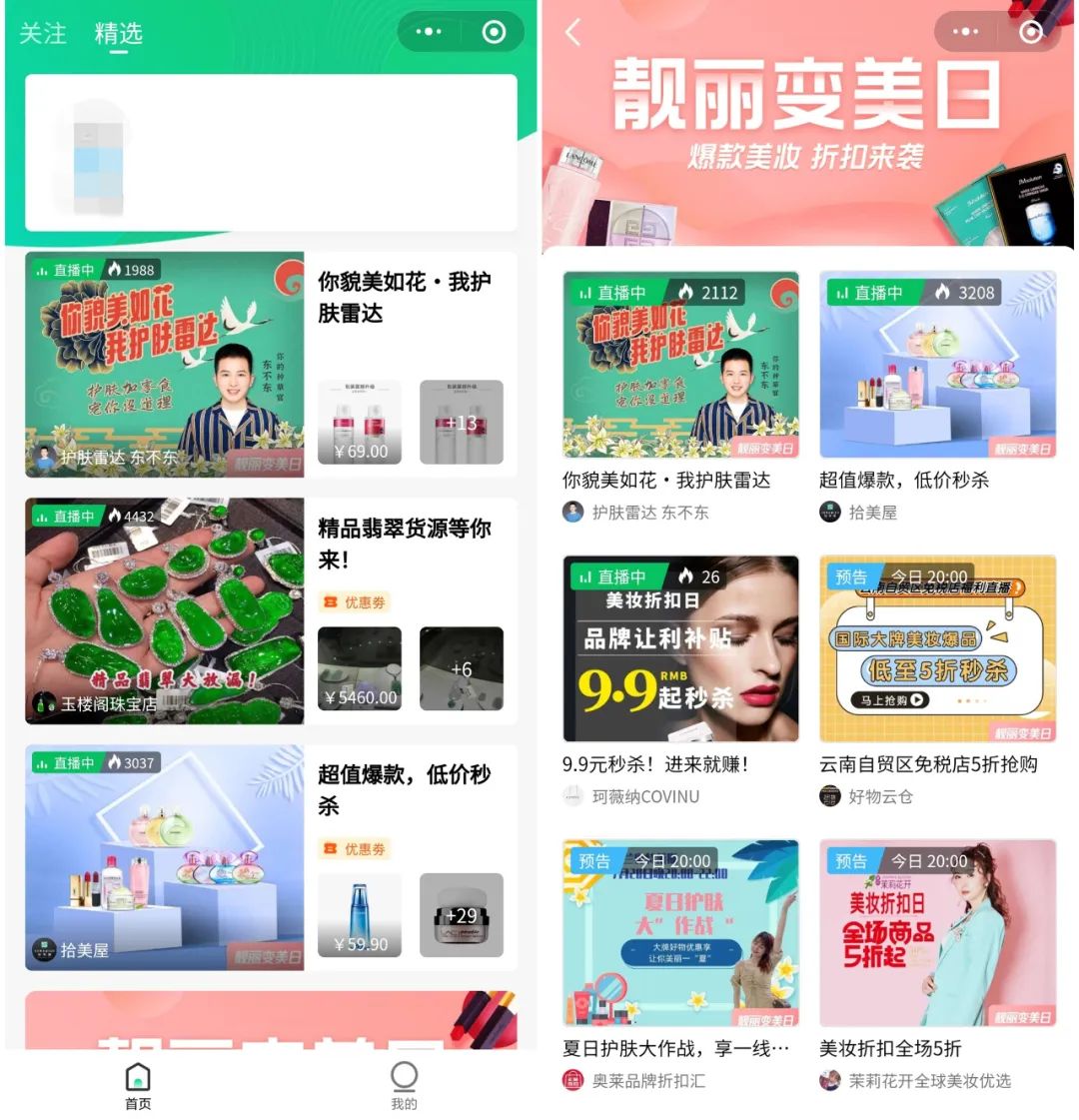Select the 精选 tab

pyautogui.click(x=118, y=33)
